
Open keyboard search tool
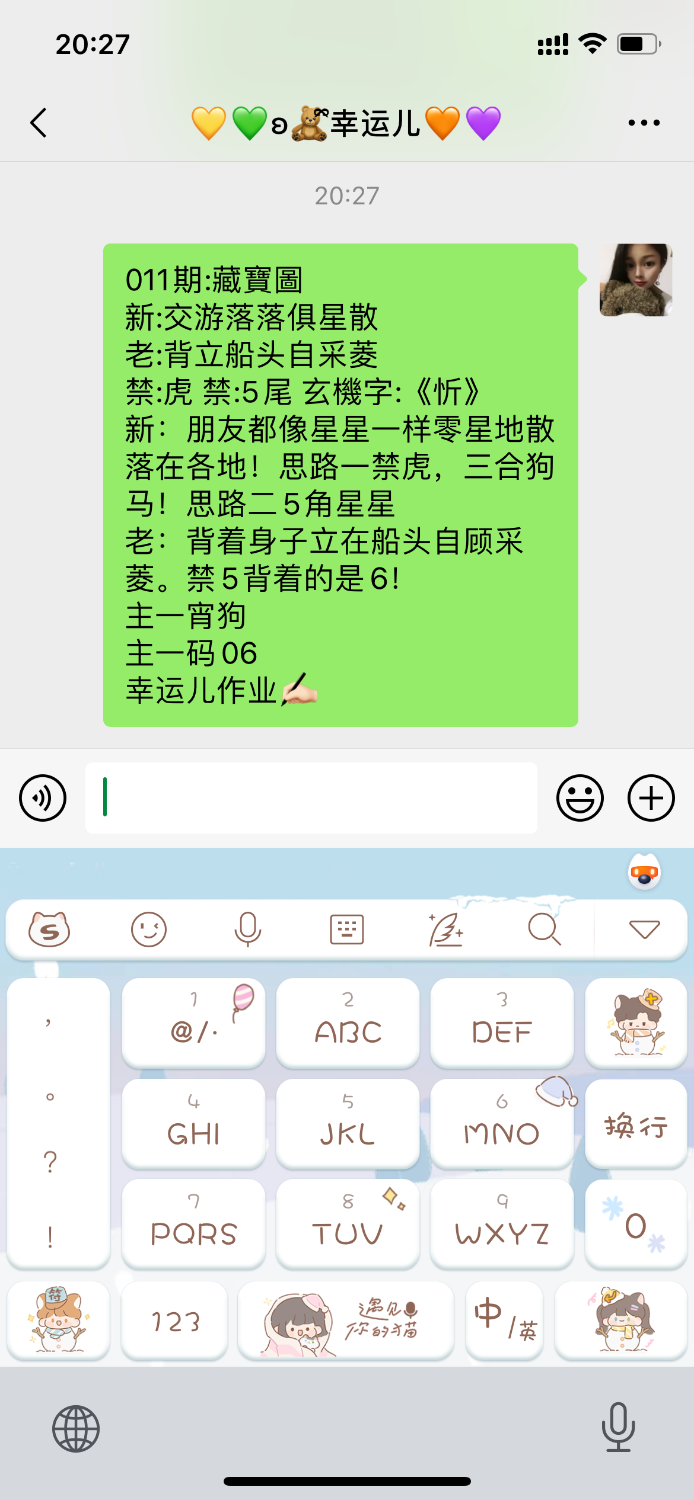click(x=544, y=930)
